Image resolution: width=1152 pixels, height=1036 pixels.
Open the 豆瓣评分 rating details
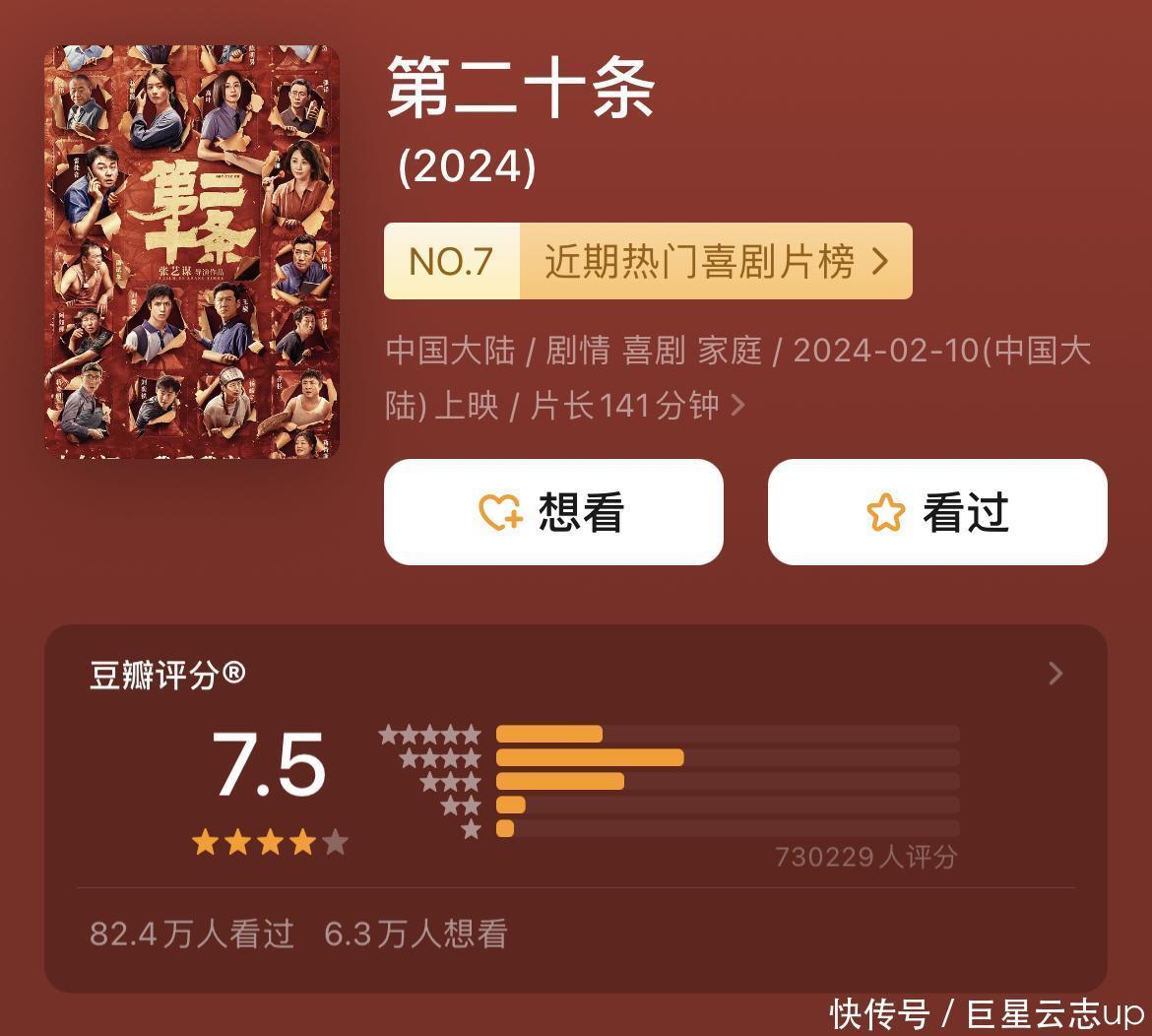tap(1055, 674)
